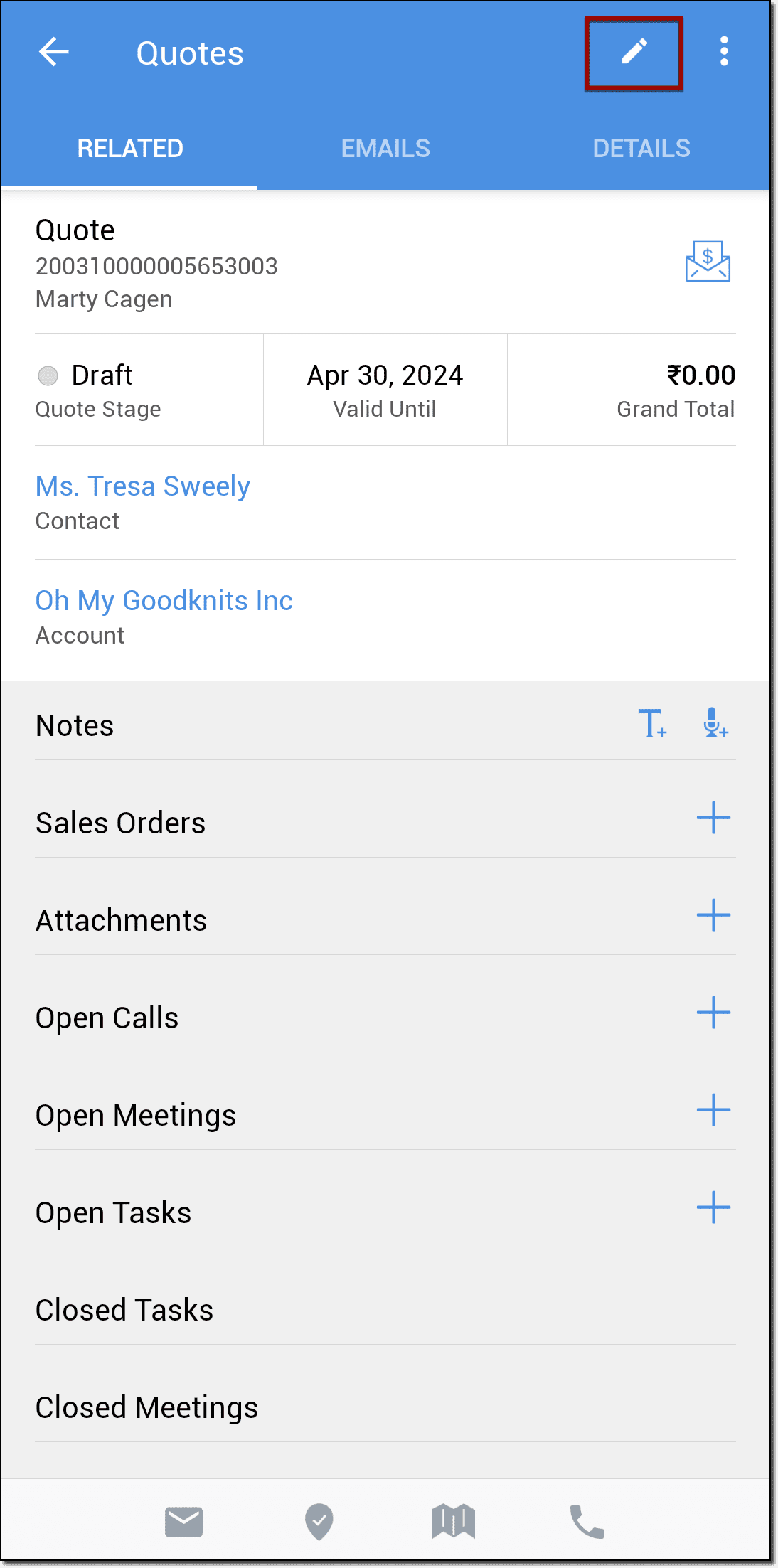Switch to the Details tab
The height and width of the screenshot is (1568, 778).
coord(641,149)
